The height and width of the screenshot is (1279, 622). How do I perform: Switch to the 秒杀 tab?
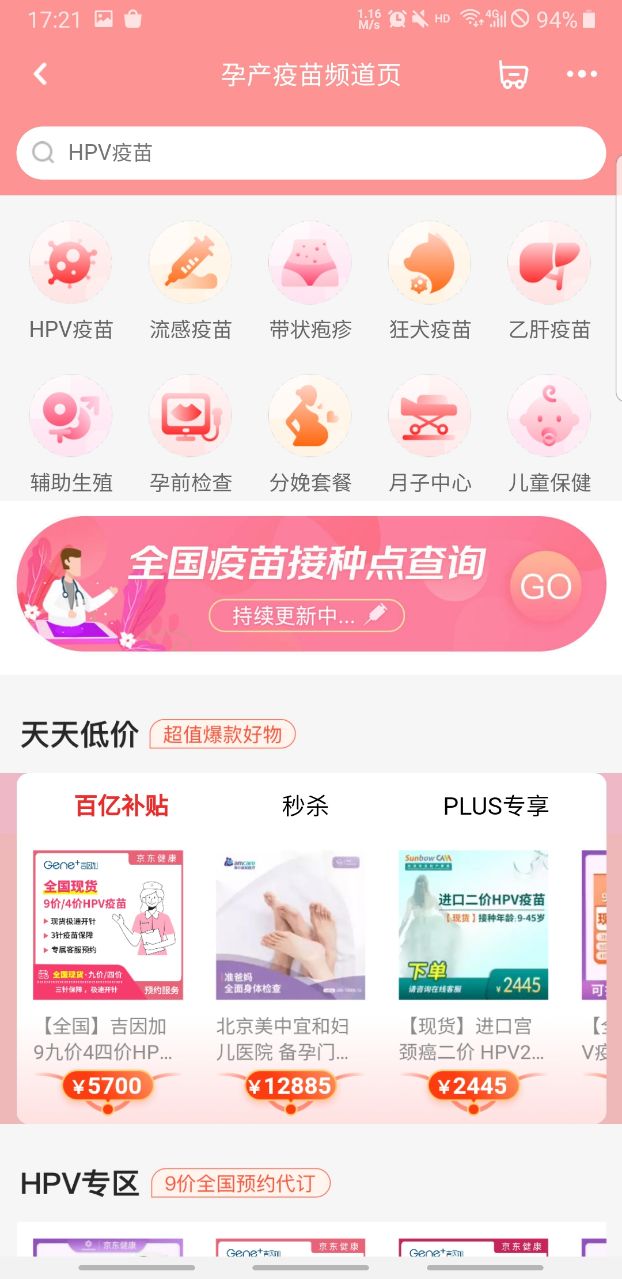point(305,806)
